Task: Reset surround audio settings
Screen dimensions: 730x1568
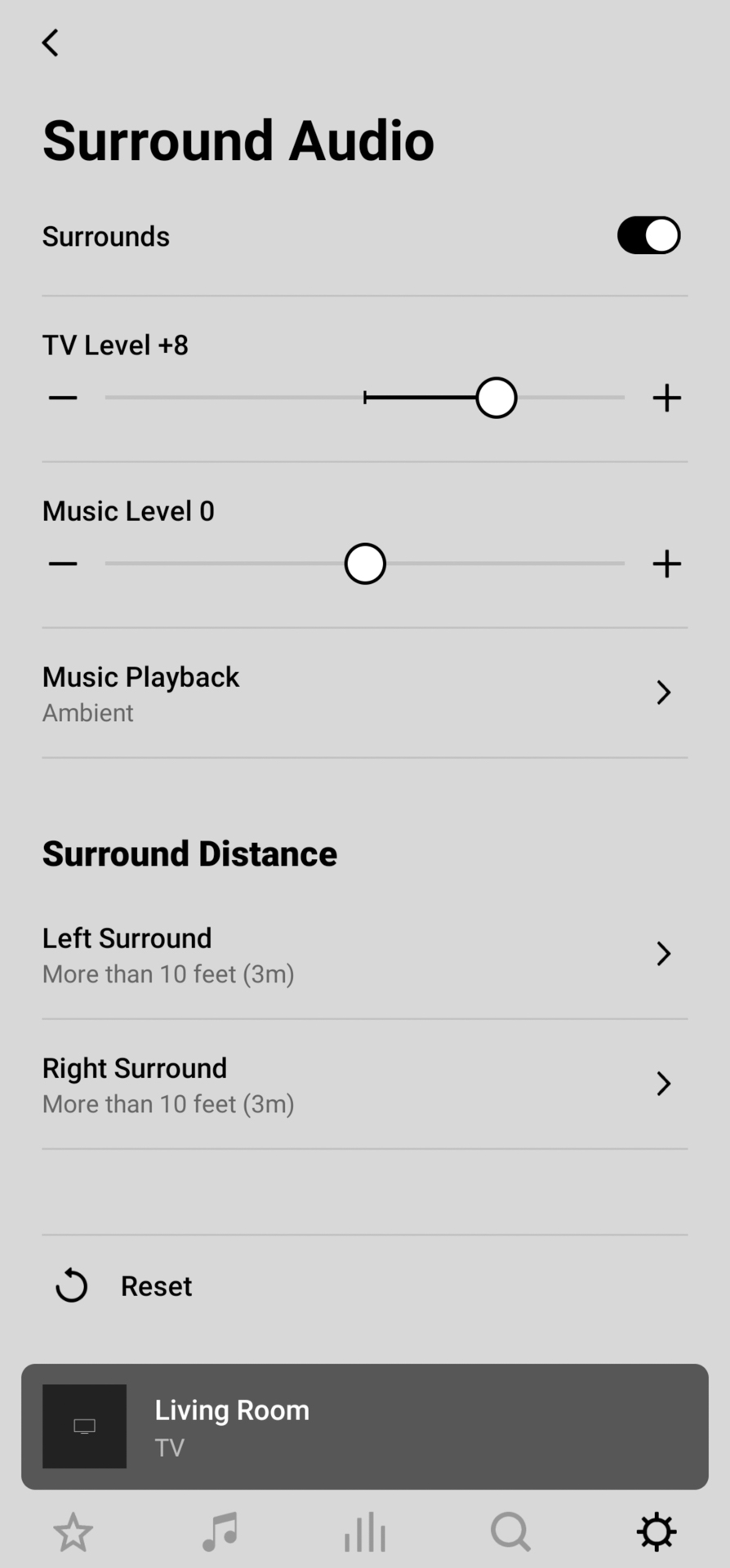Action: point(122,1286)
